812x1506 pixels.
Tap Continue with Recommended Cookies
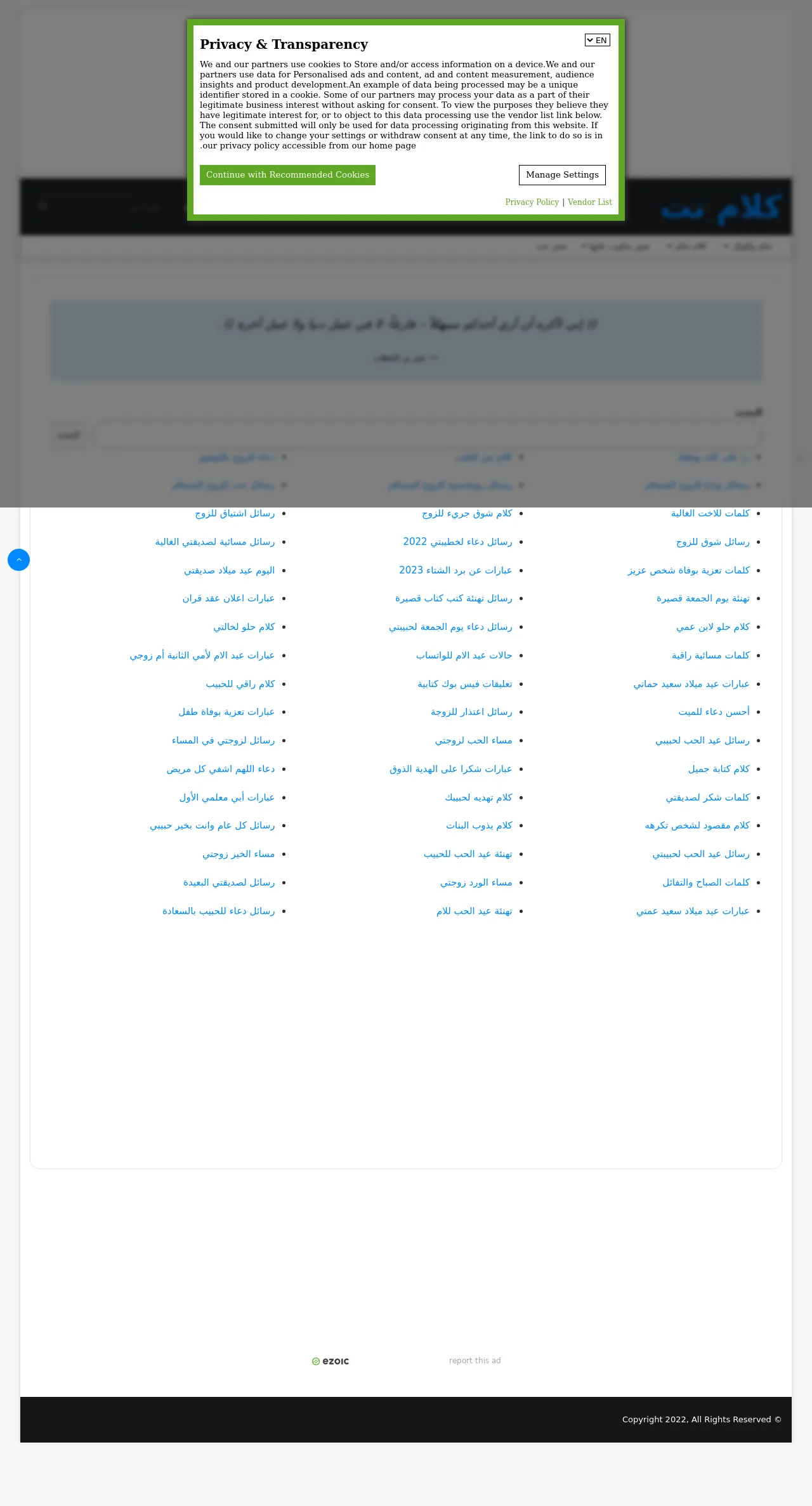coord(287,175)
